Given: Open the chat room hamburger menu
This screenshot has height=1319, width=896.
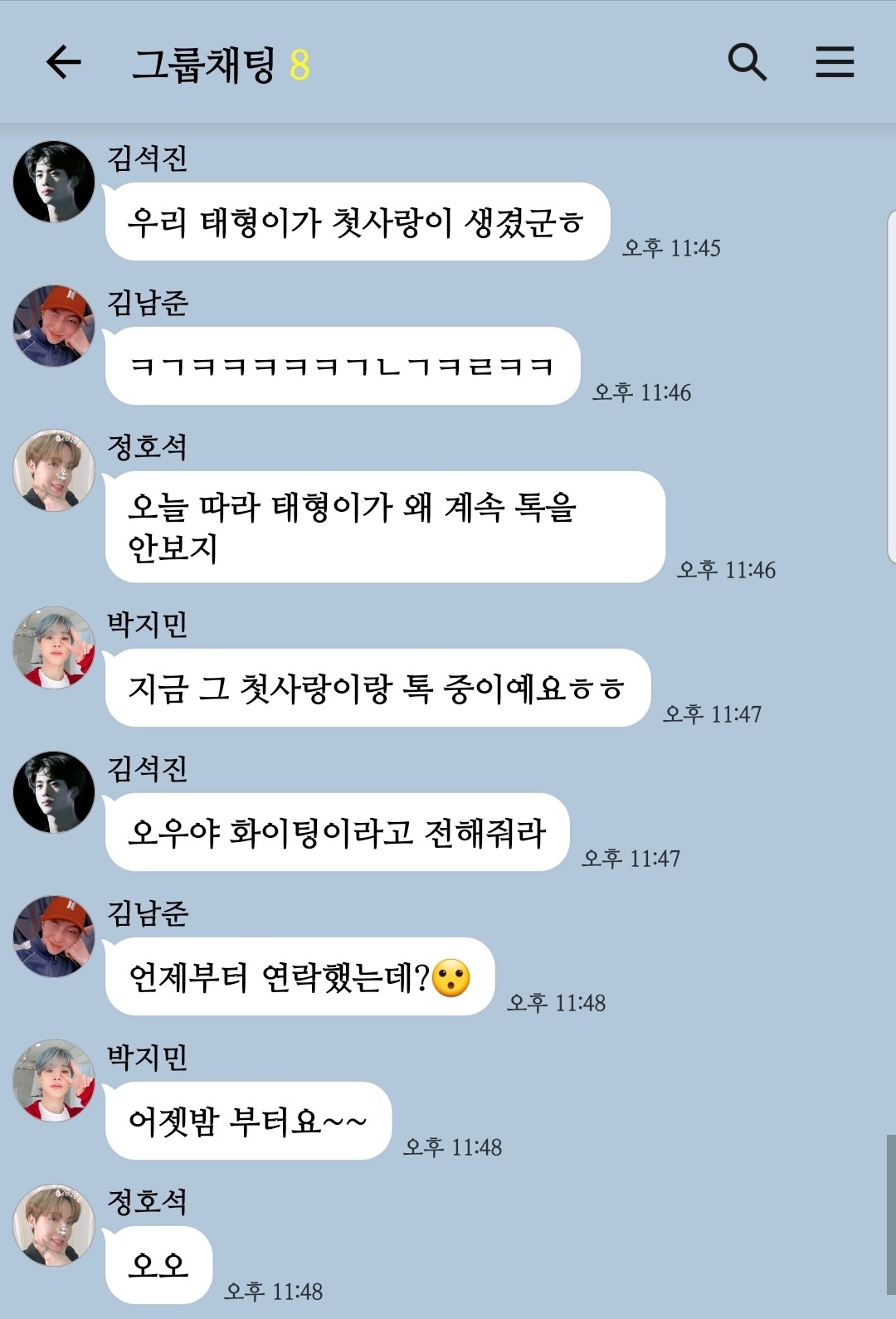Looking at the screenshot, I should point(834,62).
